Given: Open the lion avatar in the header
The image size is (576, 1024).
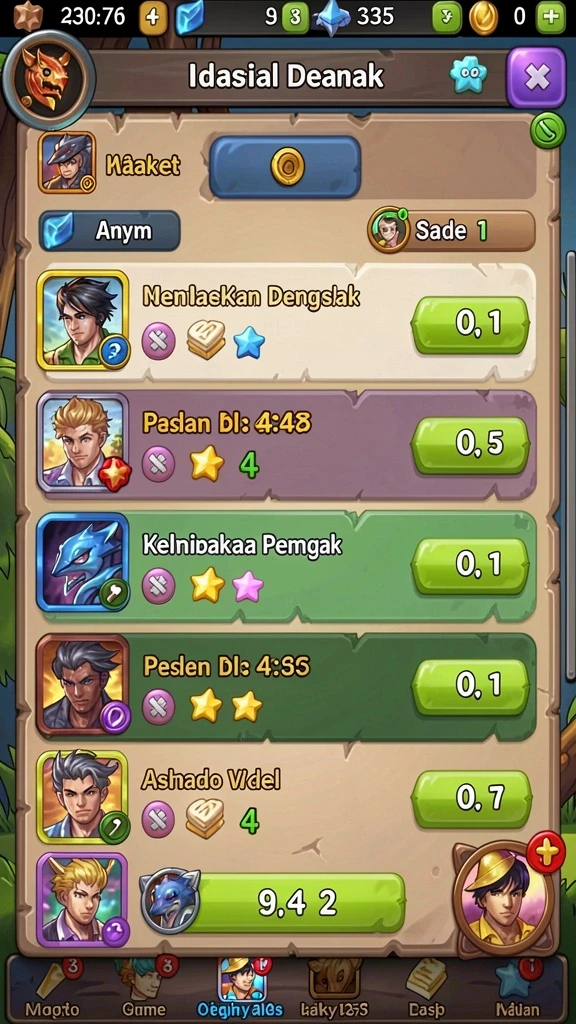Looking at the screenshot, I should click(50, 80).
